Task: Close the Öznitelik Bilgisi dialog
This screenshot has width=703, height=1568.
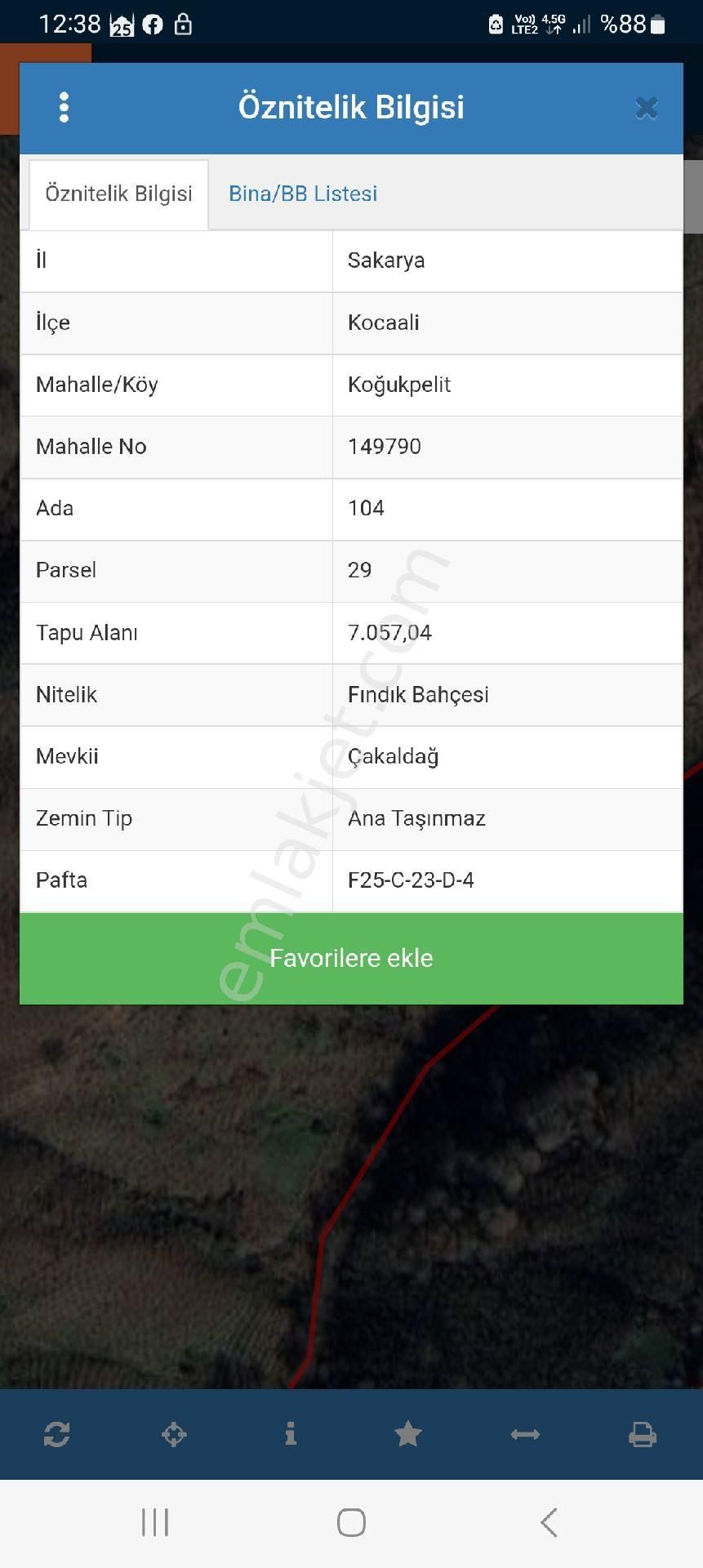Action: (646, 108)
